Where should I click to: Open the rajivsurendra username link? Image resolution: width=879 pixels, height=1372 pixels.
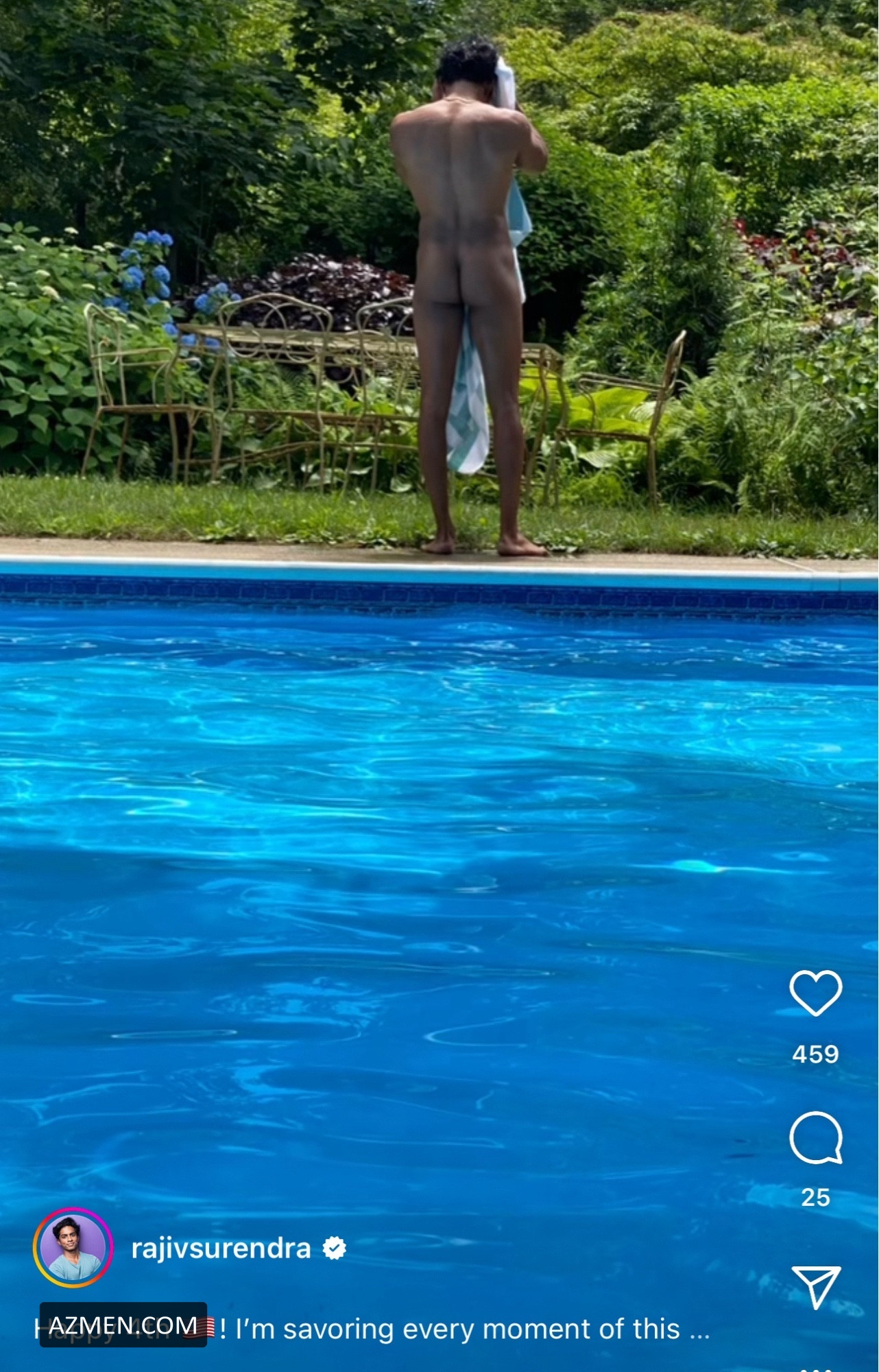pyautogui.click(x=221, y=1249)
